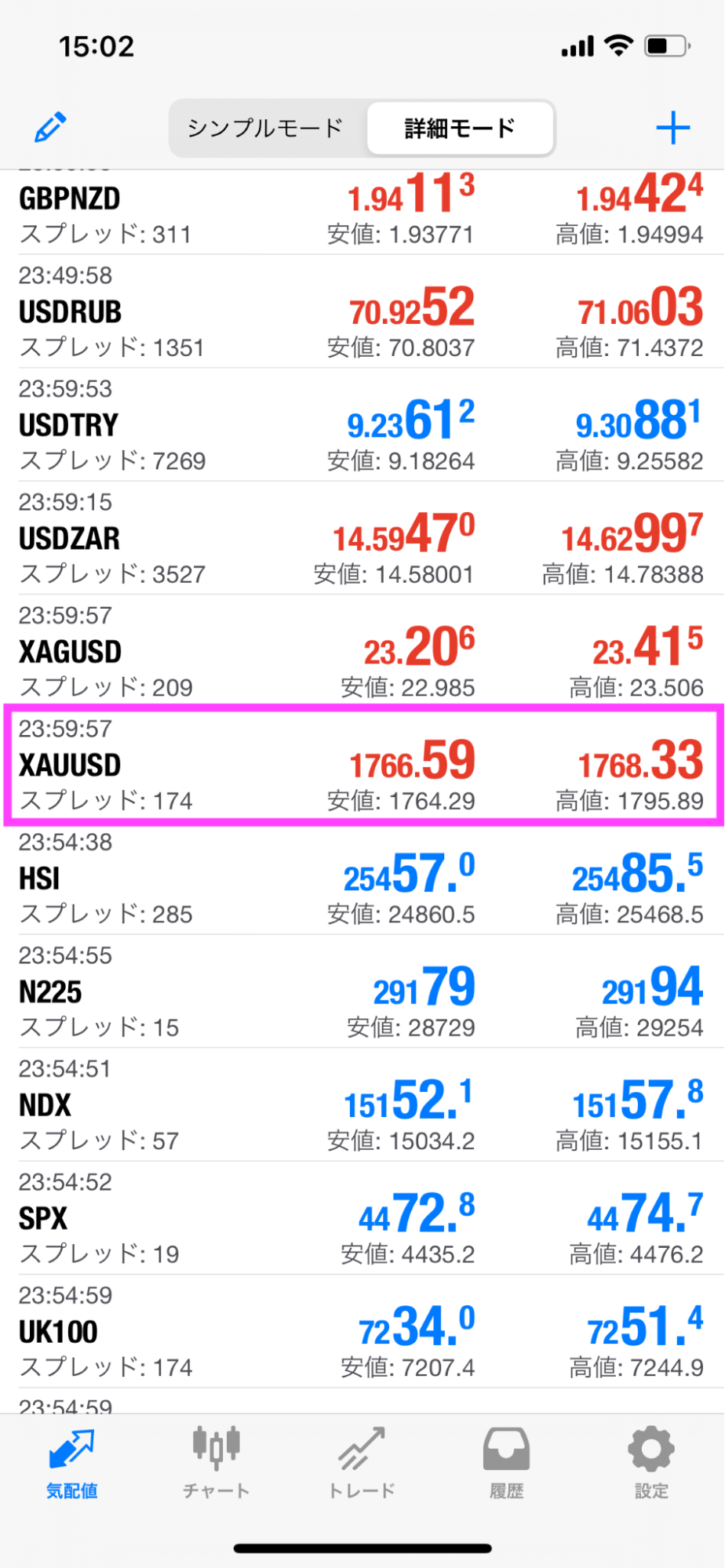Open the NDX index row
Viewport: 725px width, 1568px height.
click(362, 1104)
